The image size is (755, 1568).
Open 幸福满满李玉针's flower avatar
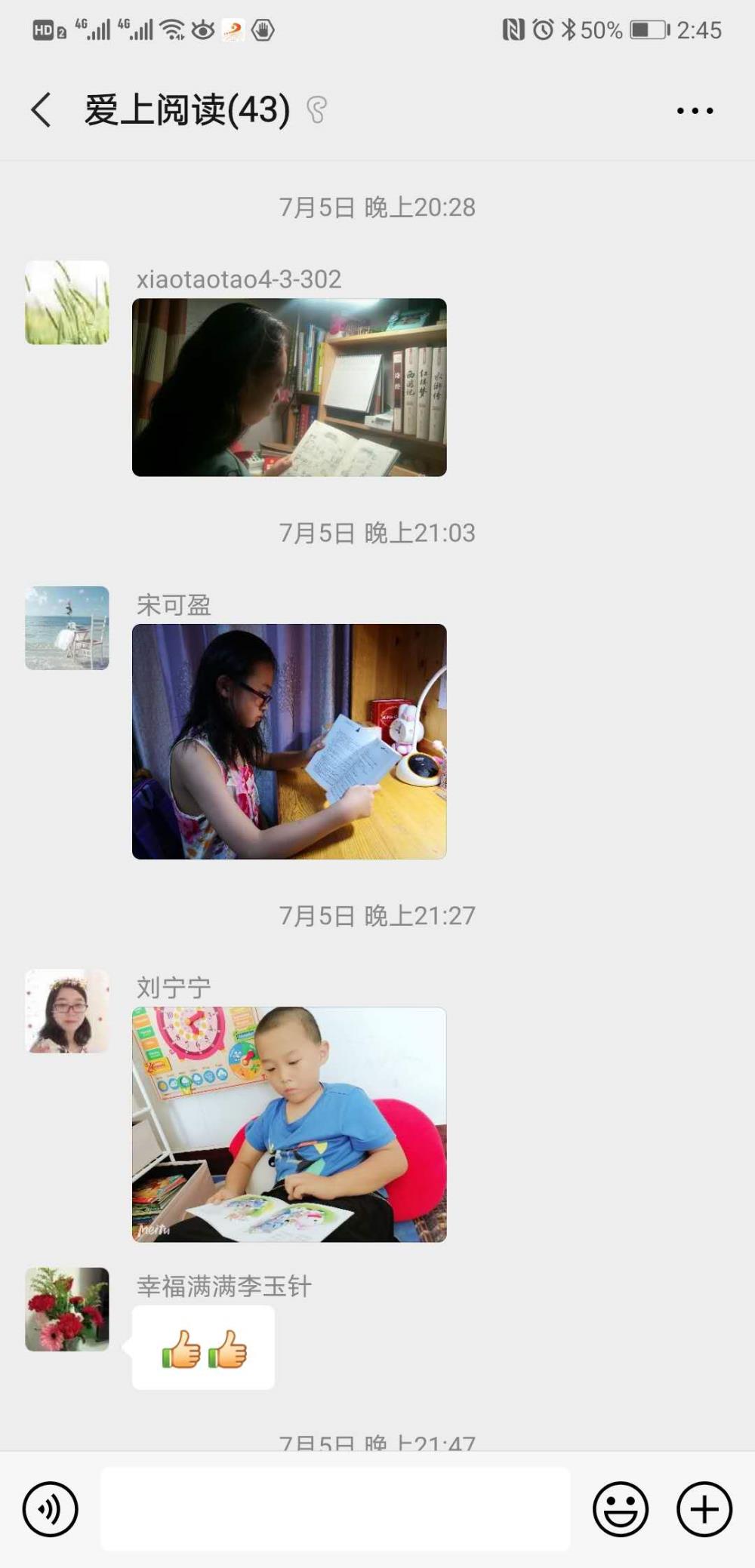point(67,1309)
